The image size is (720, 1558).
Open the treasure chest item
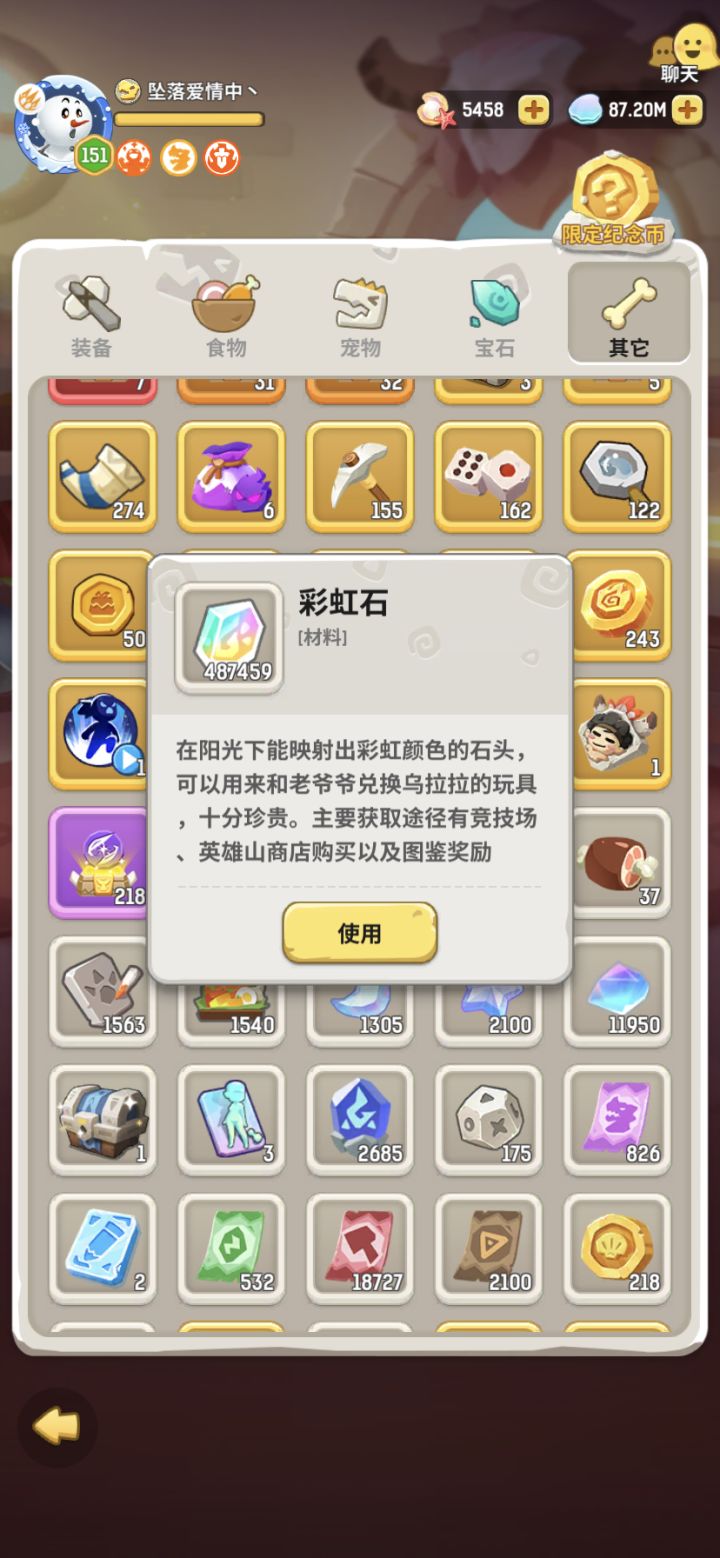coord(103,1118)
